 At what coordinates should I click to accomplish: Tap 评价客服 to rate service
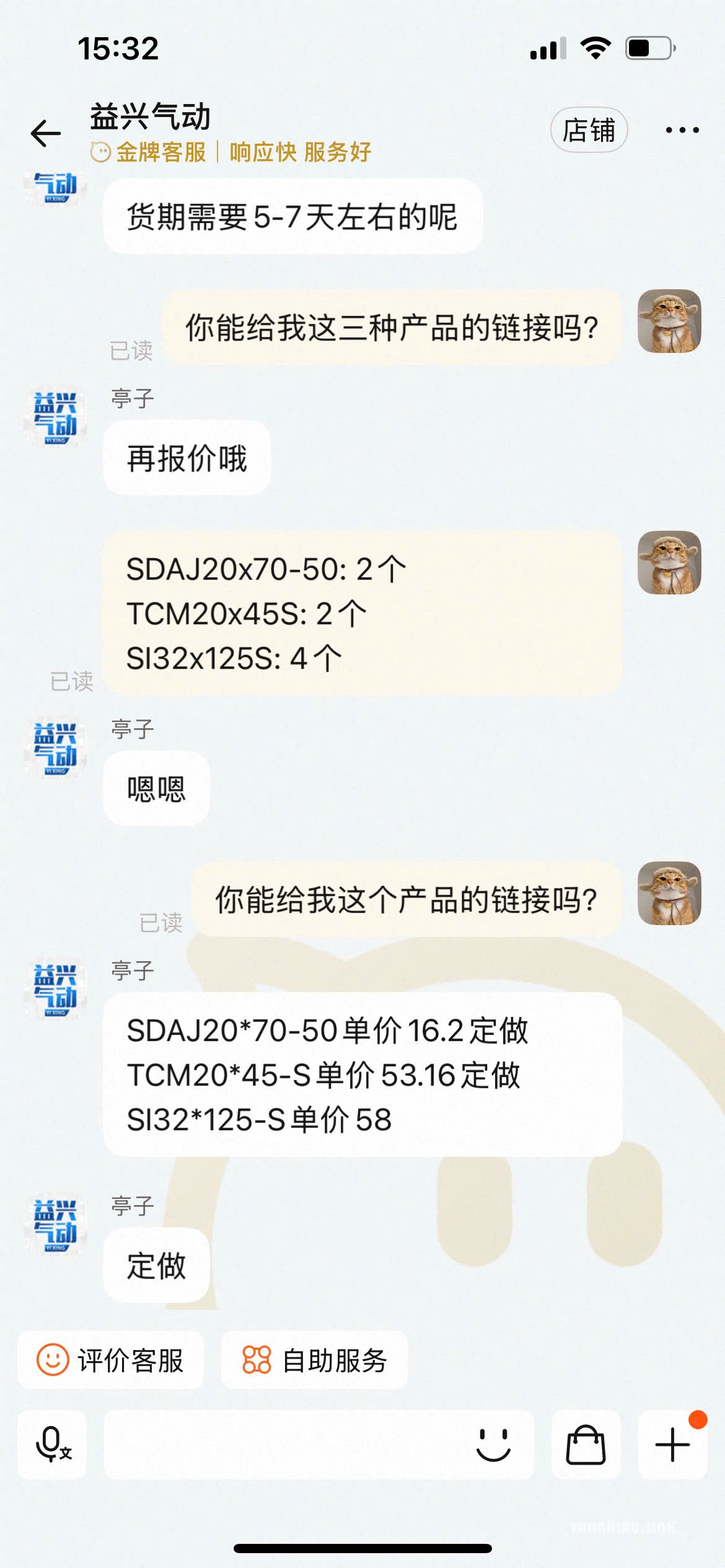coord(110,1361)
